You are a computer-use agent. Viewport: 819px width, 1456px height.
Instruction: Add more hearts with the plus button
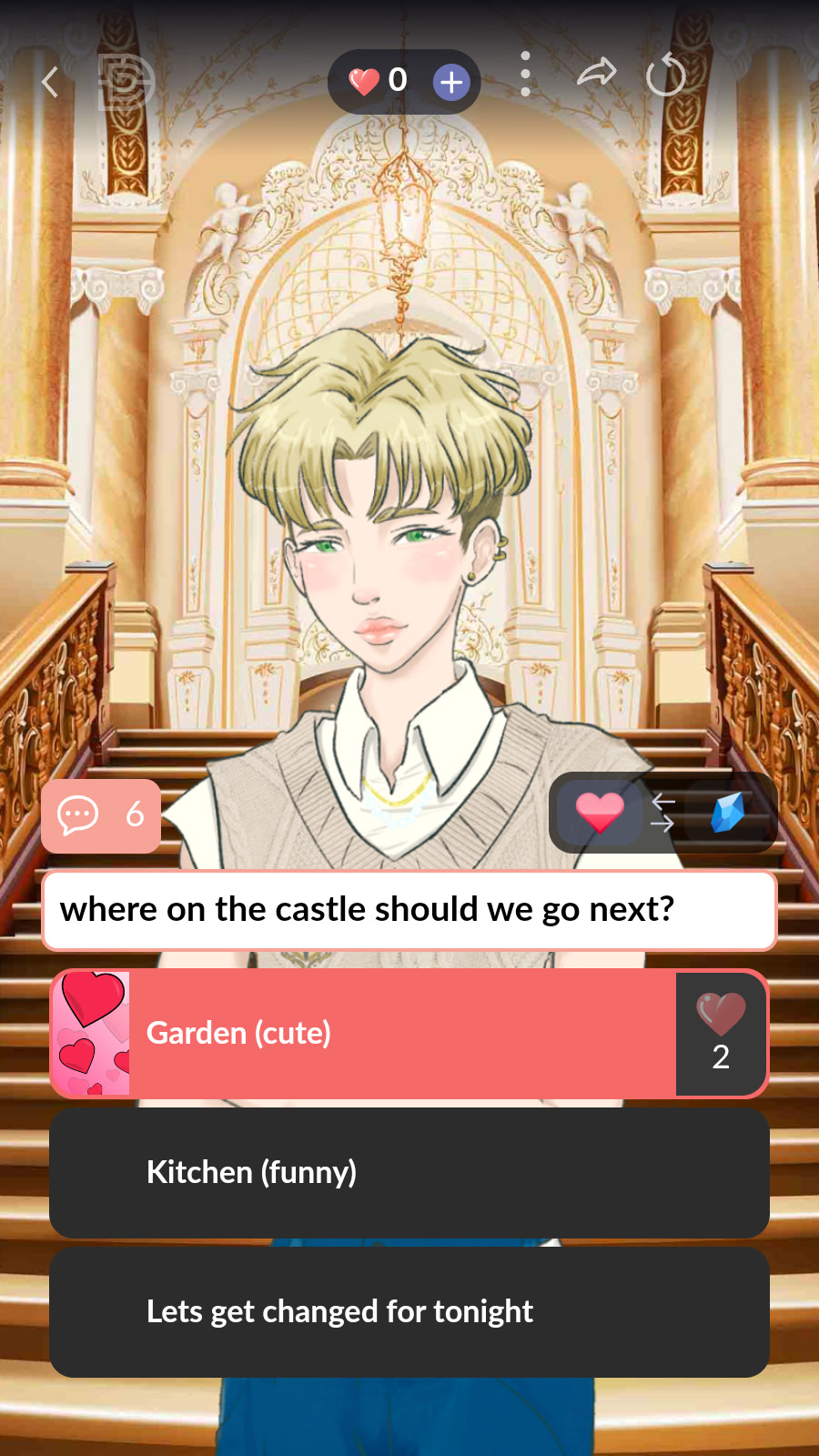point(450,83)
